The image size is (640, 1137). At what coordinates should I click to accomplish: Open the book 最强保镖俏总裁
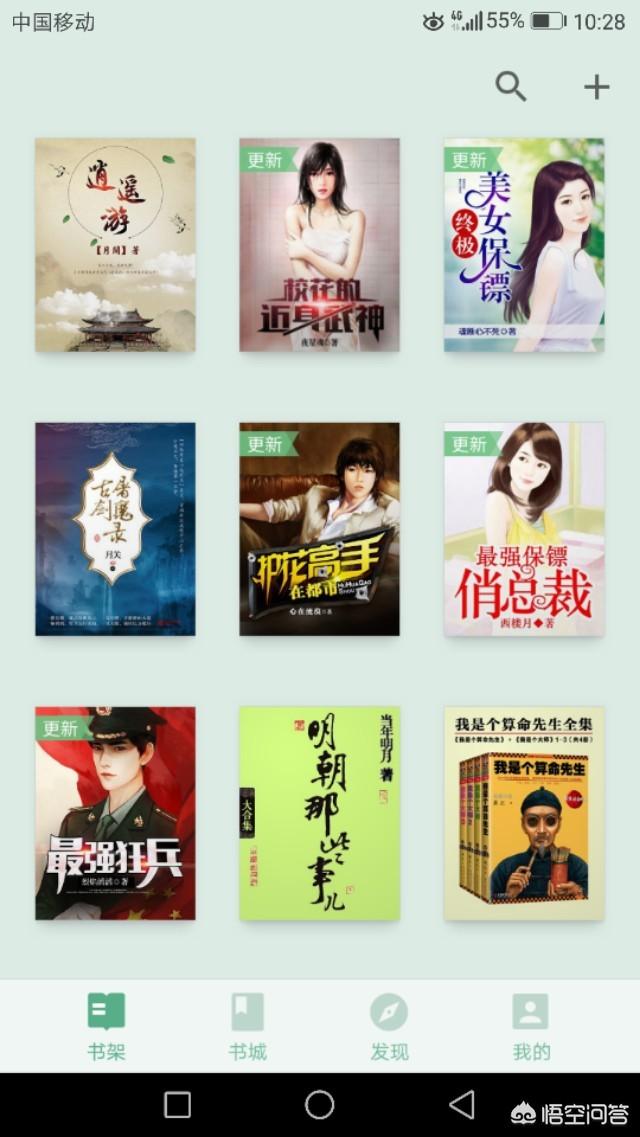[x=524, y=529]
